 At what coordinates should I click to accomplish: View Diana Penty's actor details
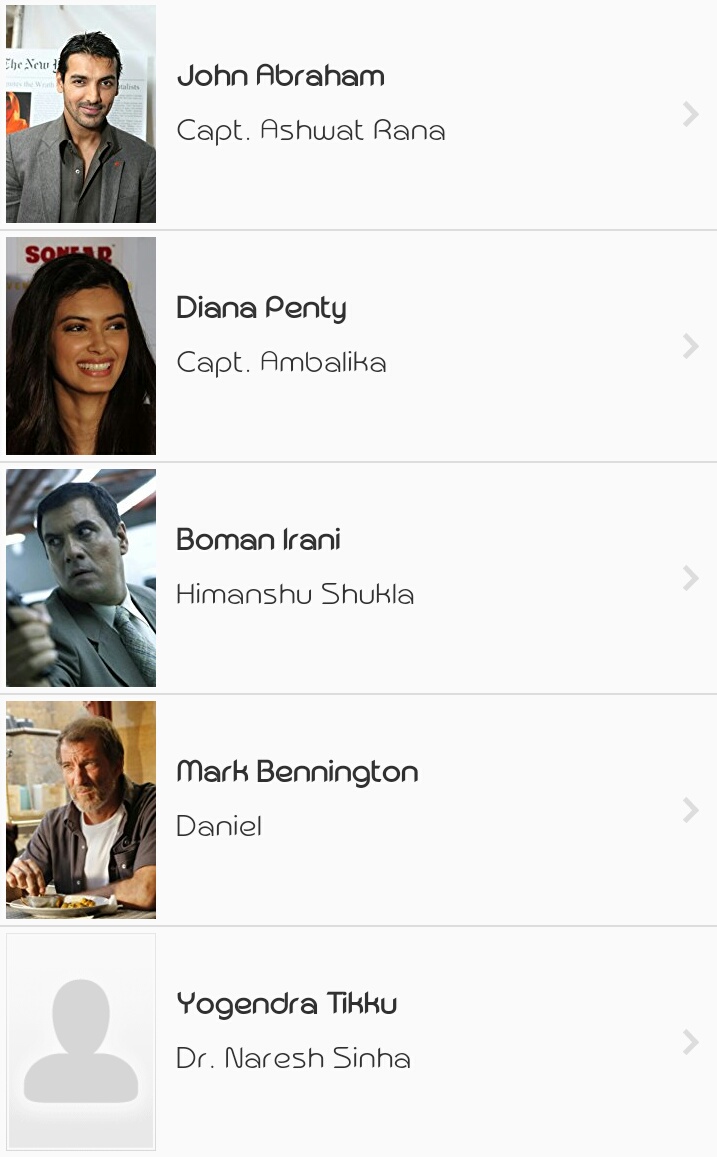click(x=358, y=346)
